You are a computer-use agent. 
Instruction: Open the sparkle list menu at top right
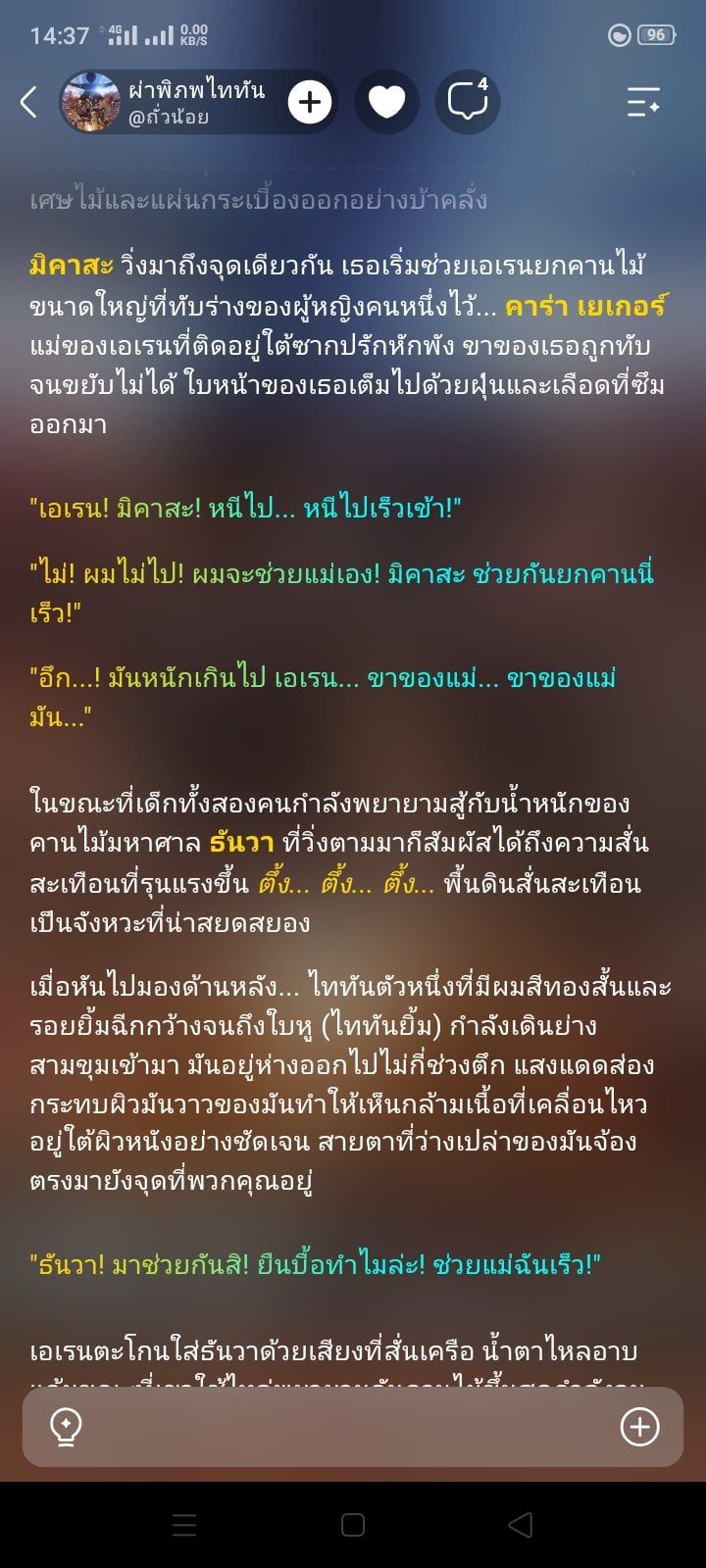pos(643,102)
